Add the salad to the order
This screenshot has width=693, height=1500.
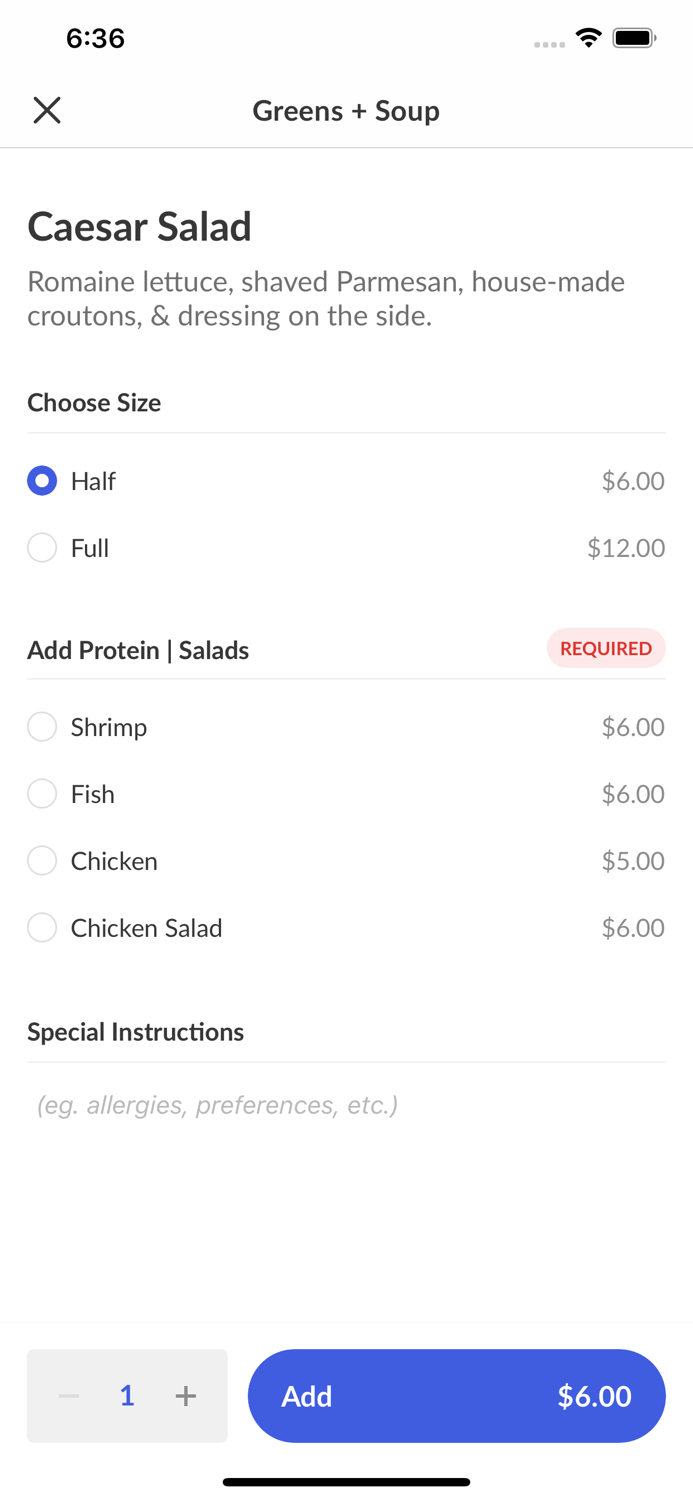[456, 1396]
